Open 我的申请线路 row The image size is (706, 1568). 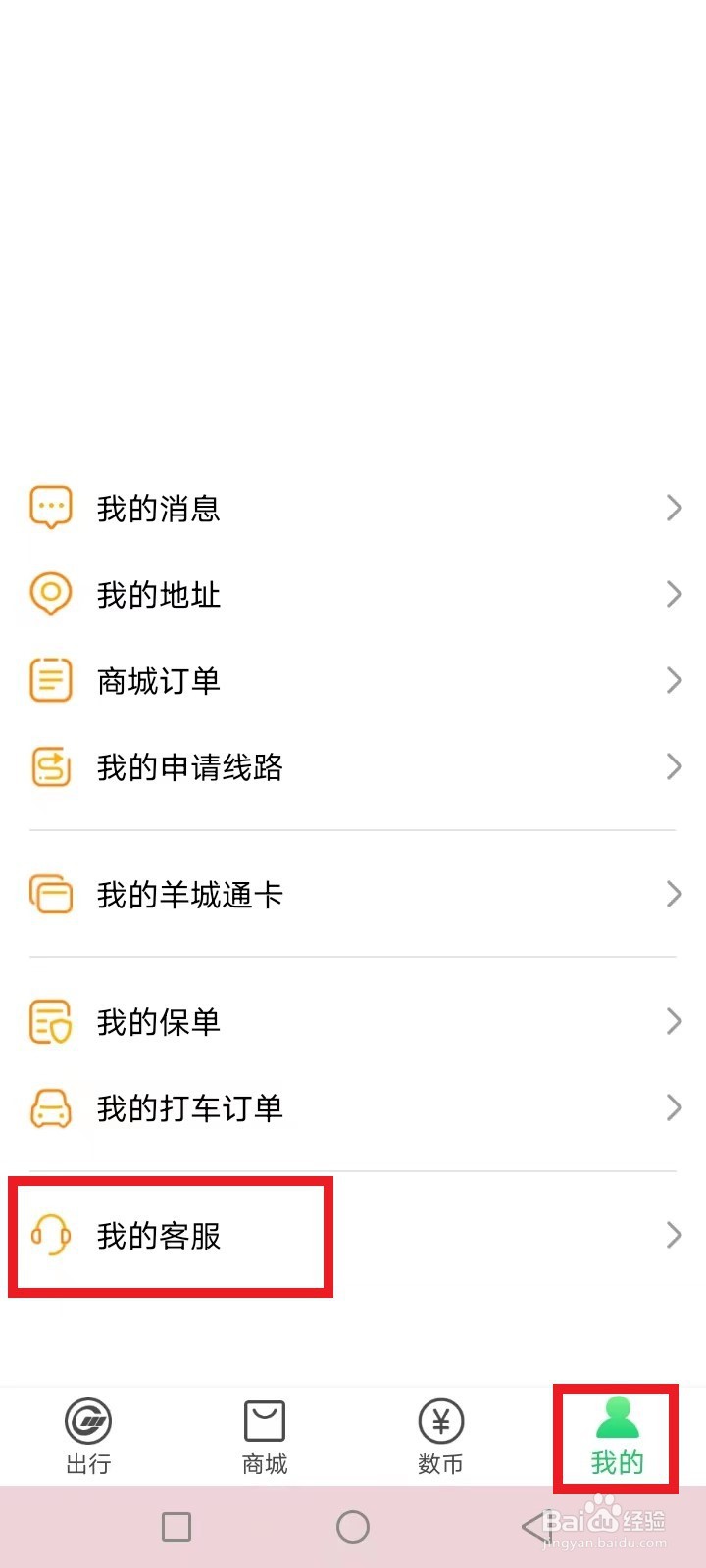pos(353,766)
